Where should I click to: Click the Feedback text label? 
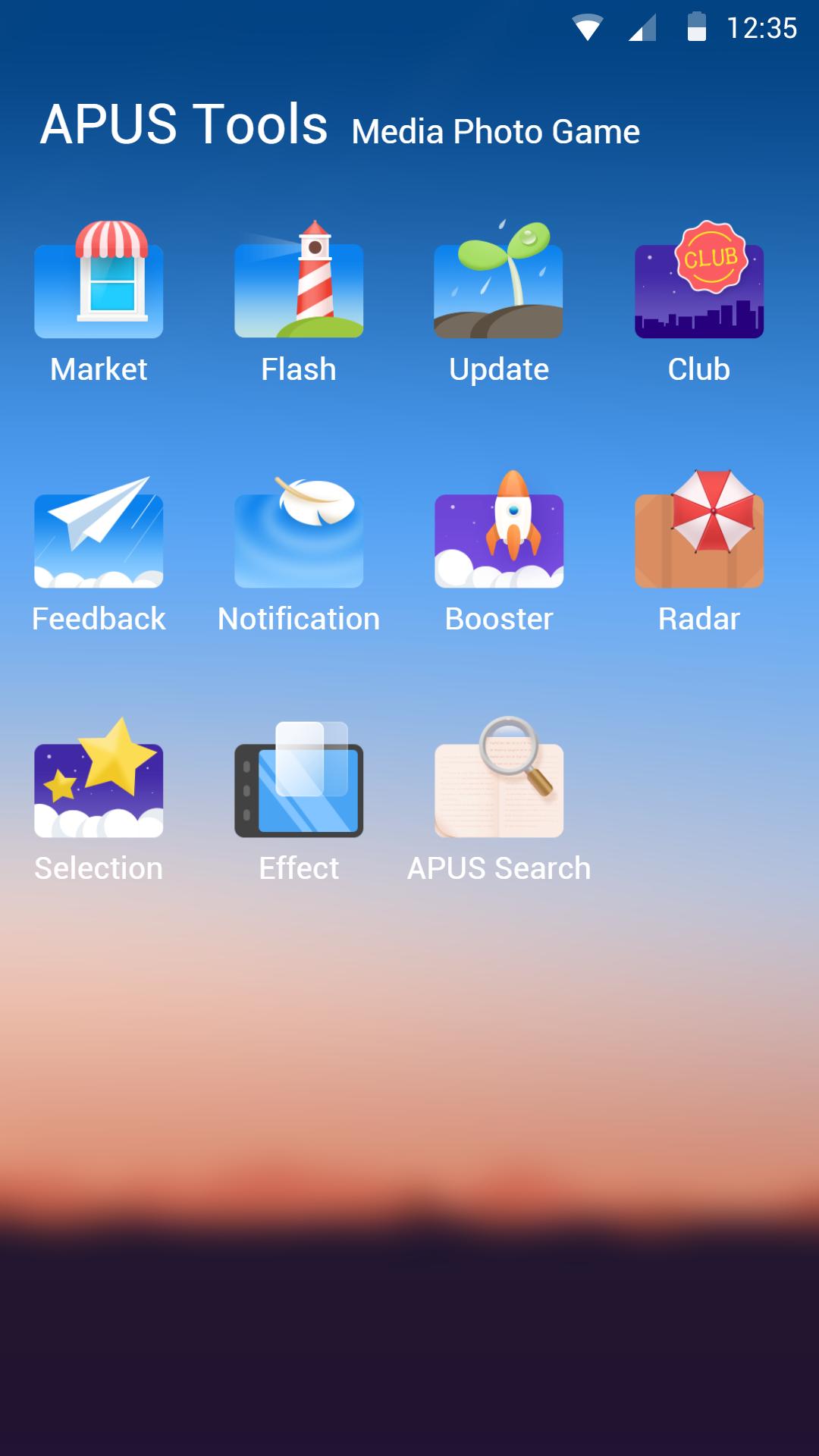click(98, 619)
